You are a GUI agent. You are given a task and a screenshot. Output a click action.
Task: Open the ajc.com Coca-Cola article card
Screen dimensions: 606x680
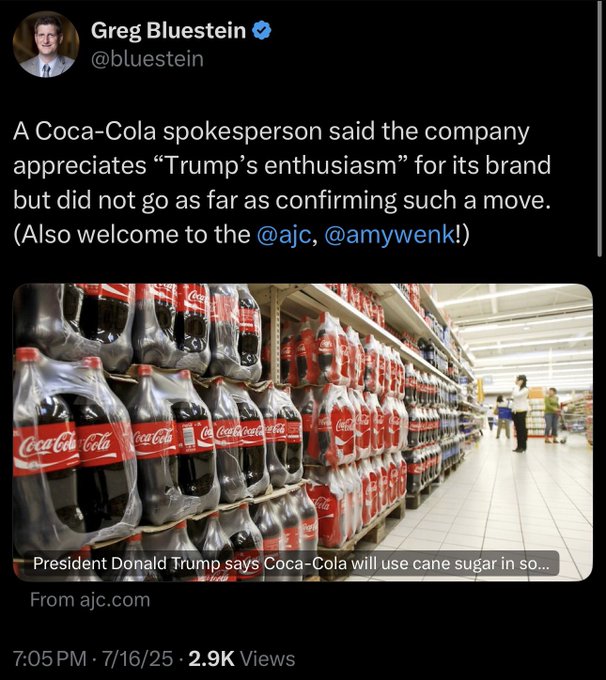(302, 432)
